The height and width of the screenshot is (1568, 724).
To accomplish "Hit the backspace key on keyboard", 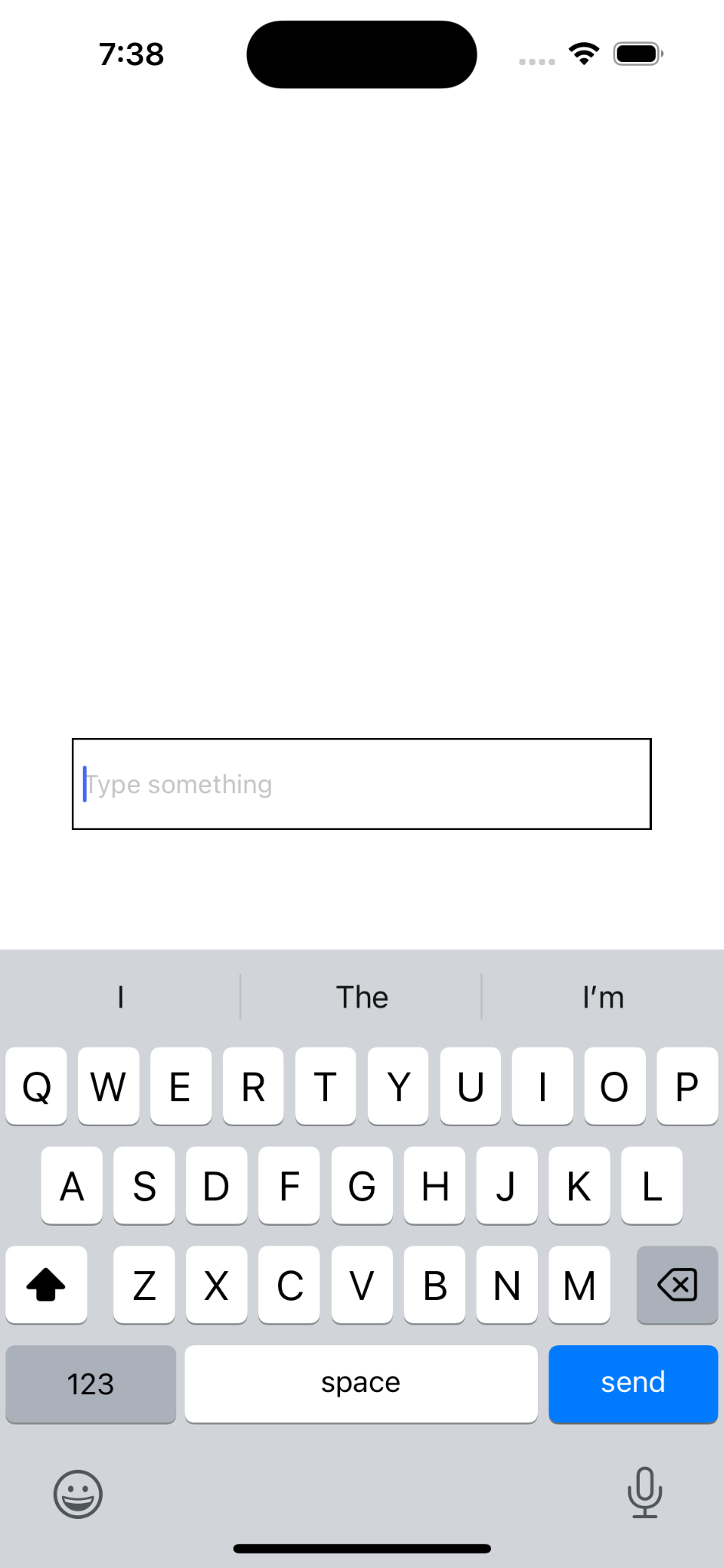I will (x=677, y=1285).
